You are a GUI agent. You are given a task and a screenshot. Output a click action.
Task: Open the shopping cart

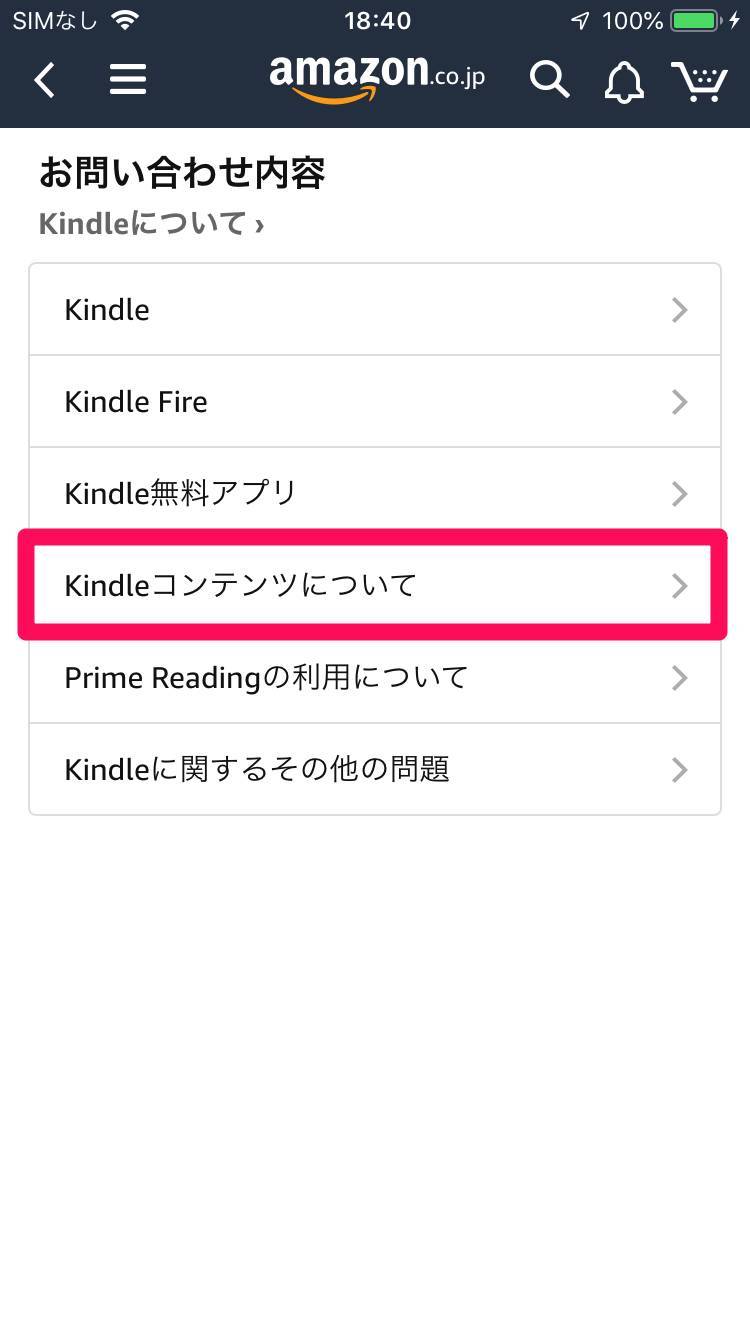(x=699, y=81)
